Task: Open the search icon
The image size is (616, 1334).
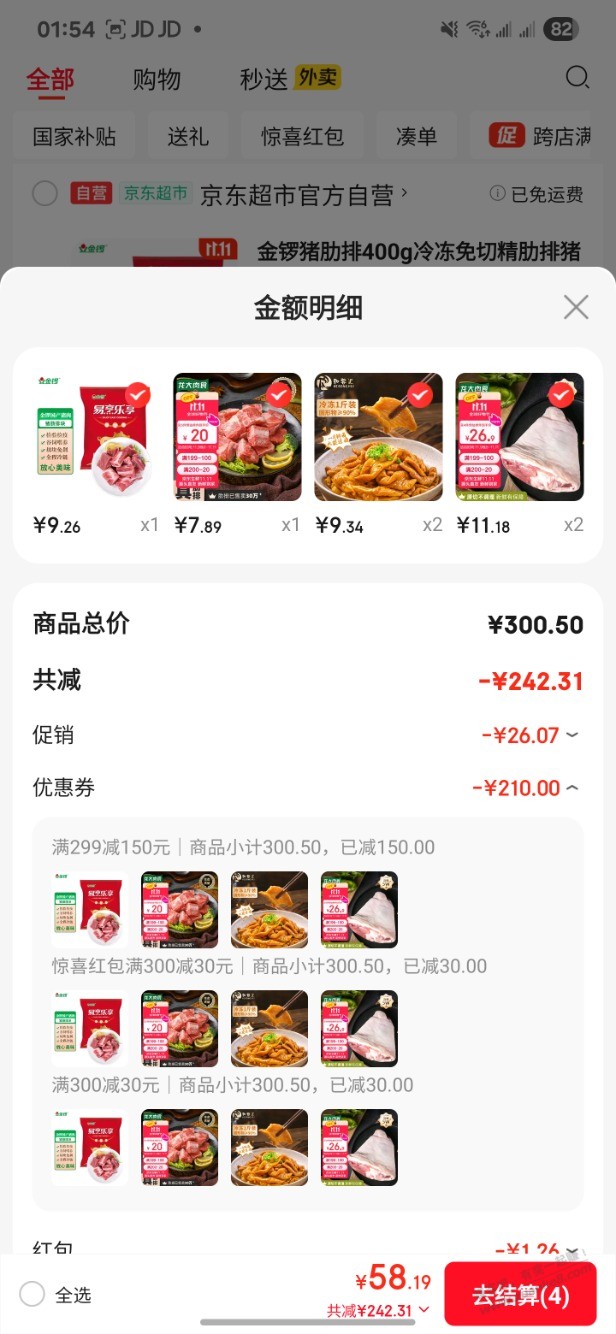Action: point(577,78)
